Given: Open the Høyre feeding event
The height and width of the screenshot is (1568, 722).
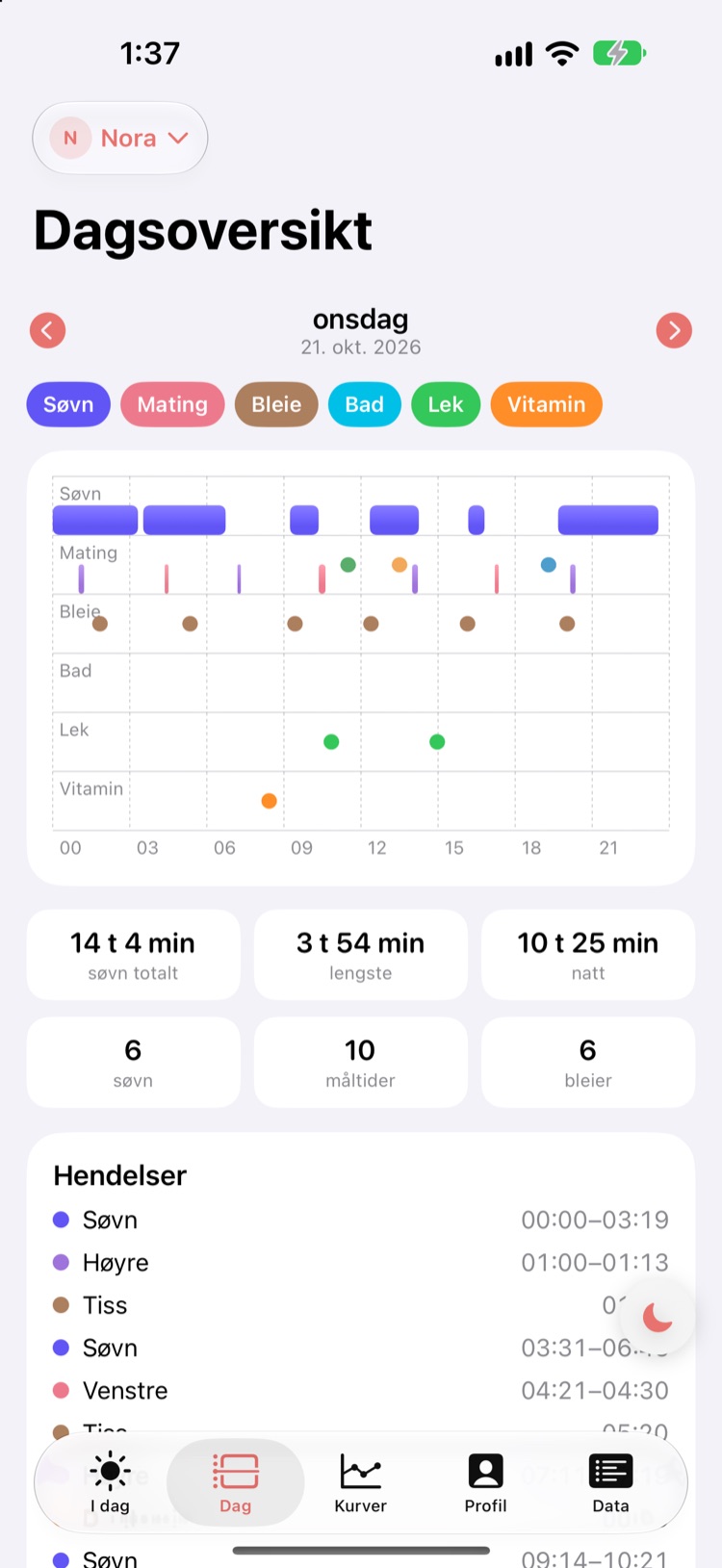Looking at the screenshot, I should 361,1262.
